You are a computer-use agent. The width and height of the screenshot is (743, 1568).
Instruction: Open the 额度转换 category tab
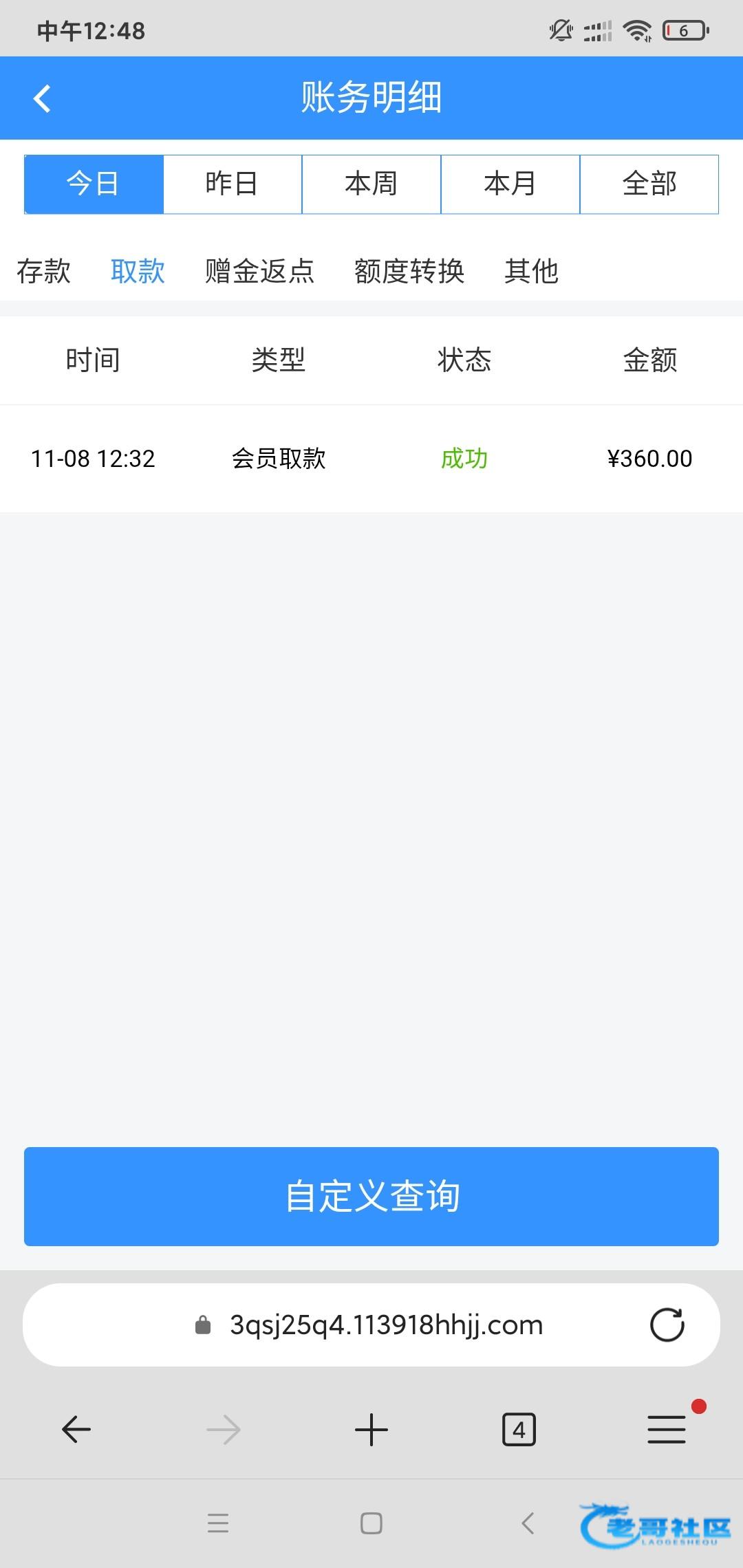409,271
